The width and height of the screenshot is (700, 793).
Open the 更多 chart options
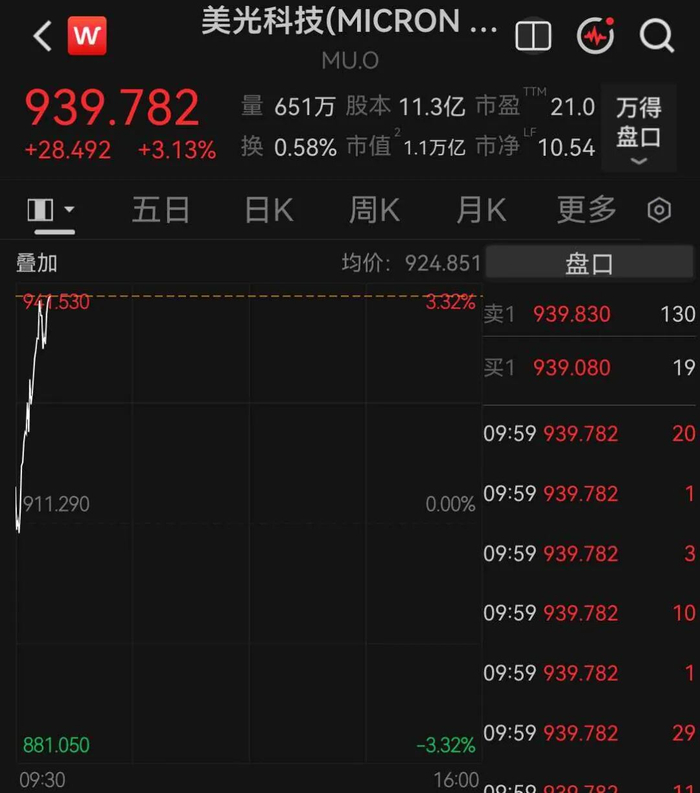pos(587,210)
